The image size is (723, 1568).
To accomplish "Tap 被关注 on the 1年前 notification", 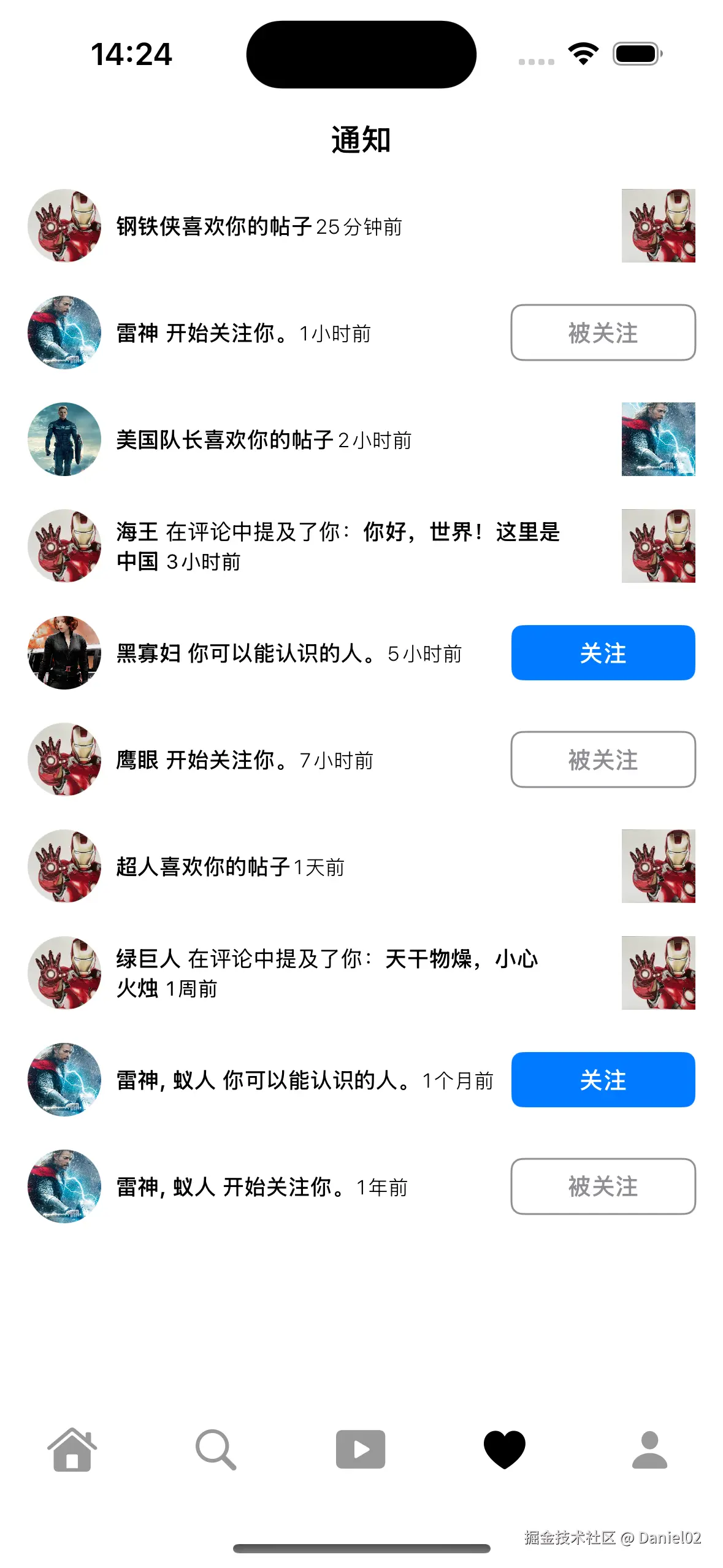I will click(603, 1186).
